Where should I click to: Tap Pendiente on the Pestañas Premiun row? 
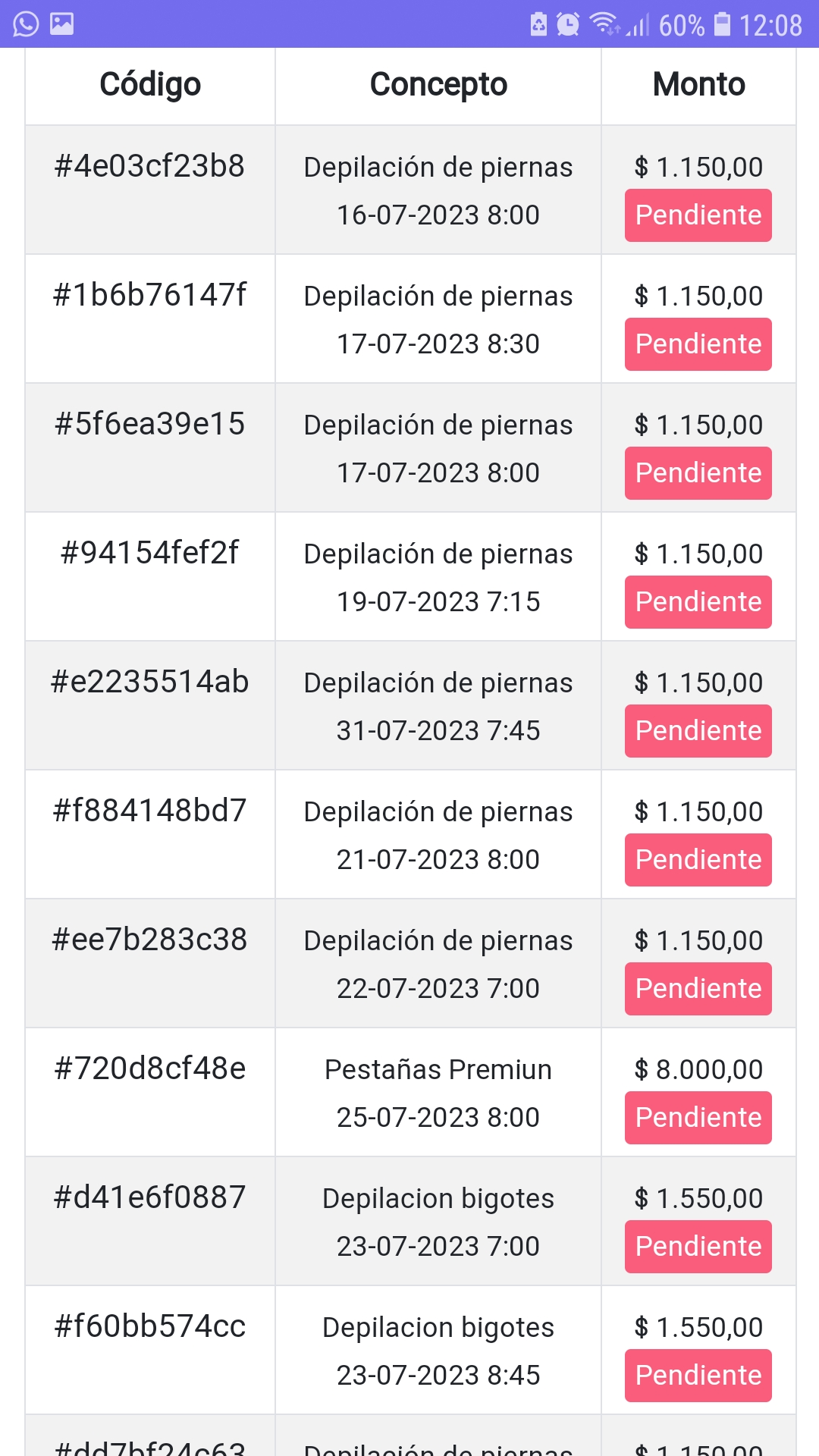pos(697,1117)
